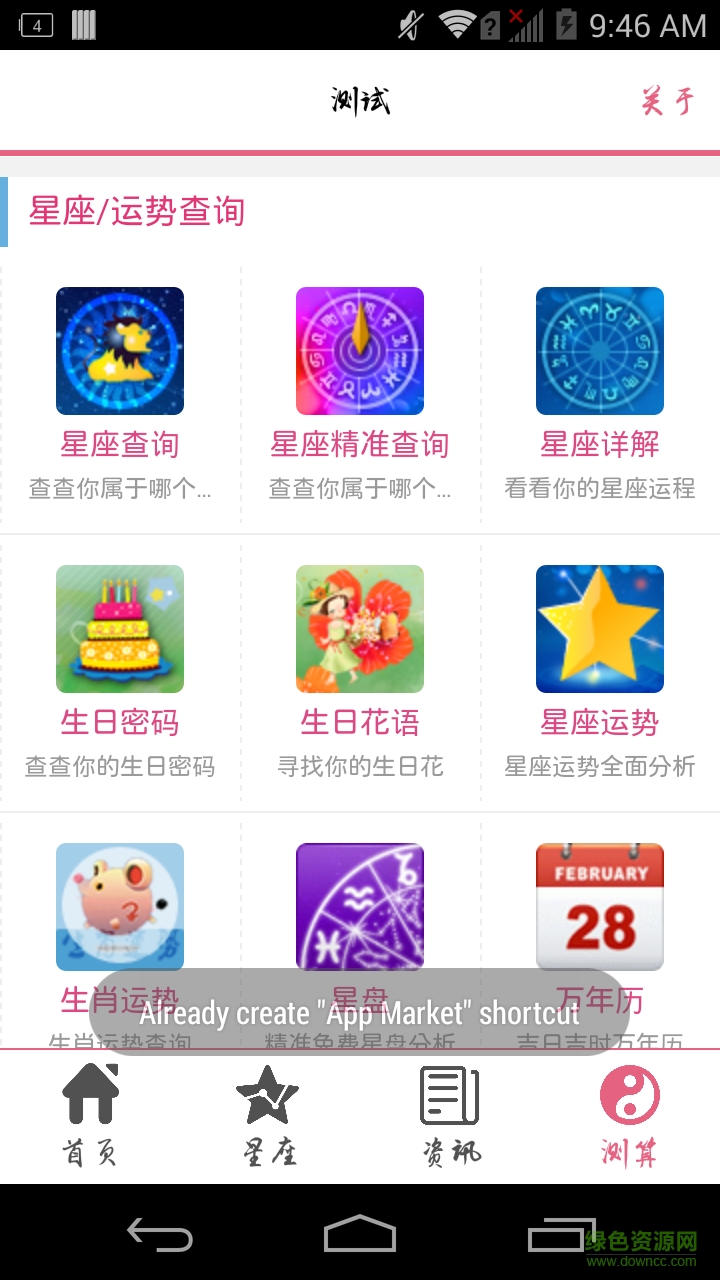Viewport: 720px width, 1280px height.
Task: Tap the birthday cake 生日密码 icon
Action: pos(120,628)
